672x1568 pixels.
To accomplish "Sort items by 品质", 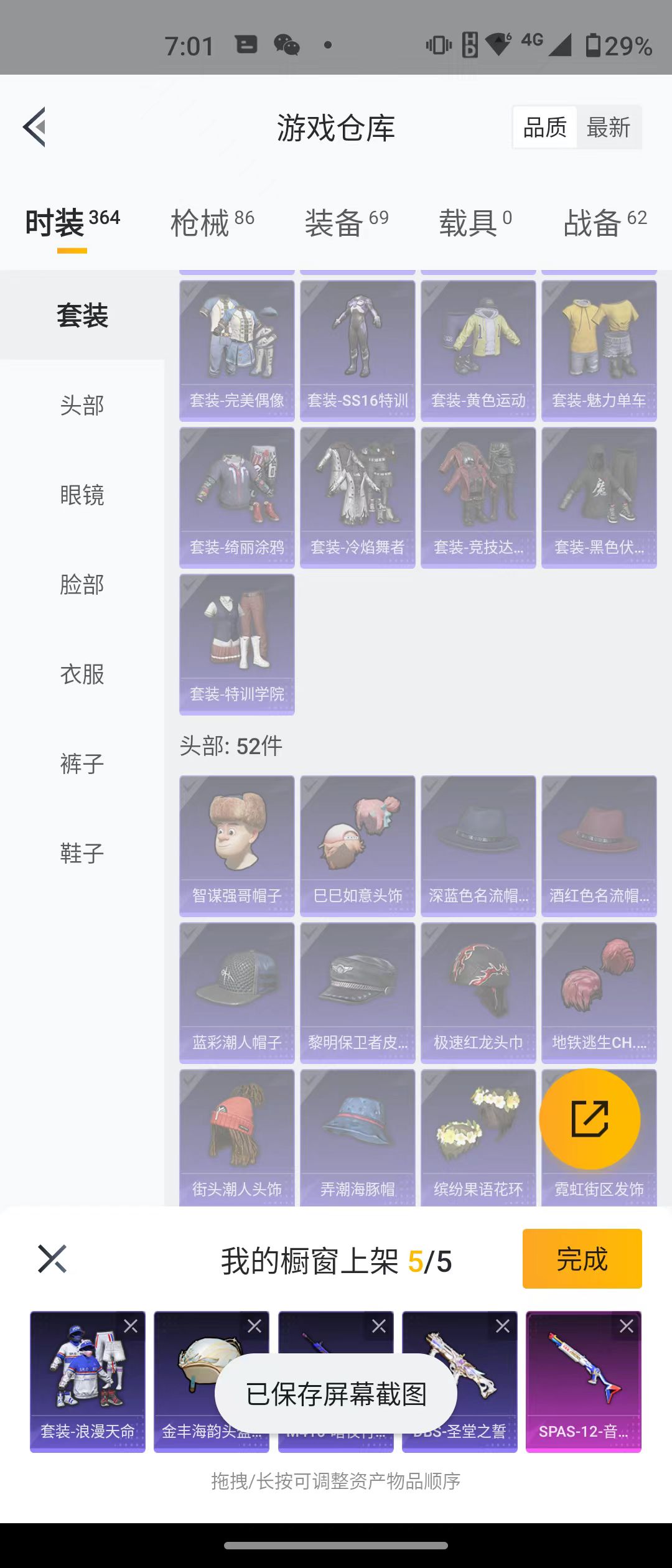I will 545,128.
